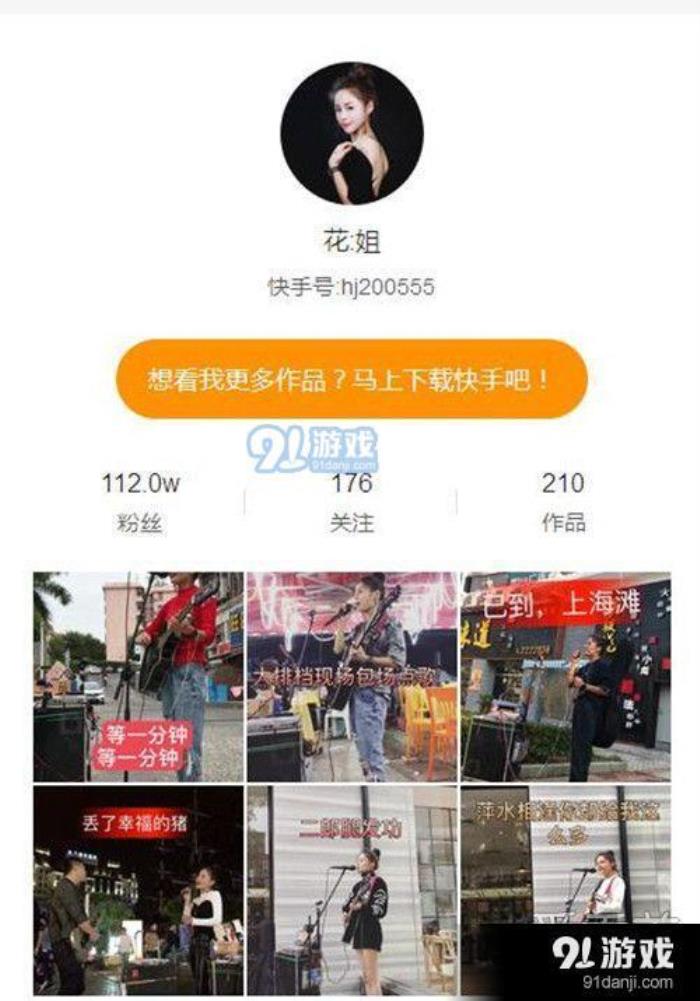The width and height of the screenshot is (700, 1001).
Task: Play the 萍水相逢 video tile
Action: pos(565,870)
